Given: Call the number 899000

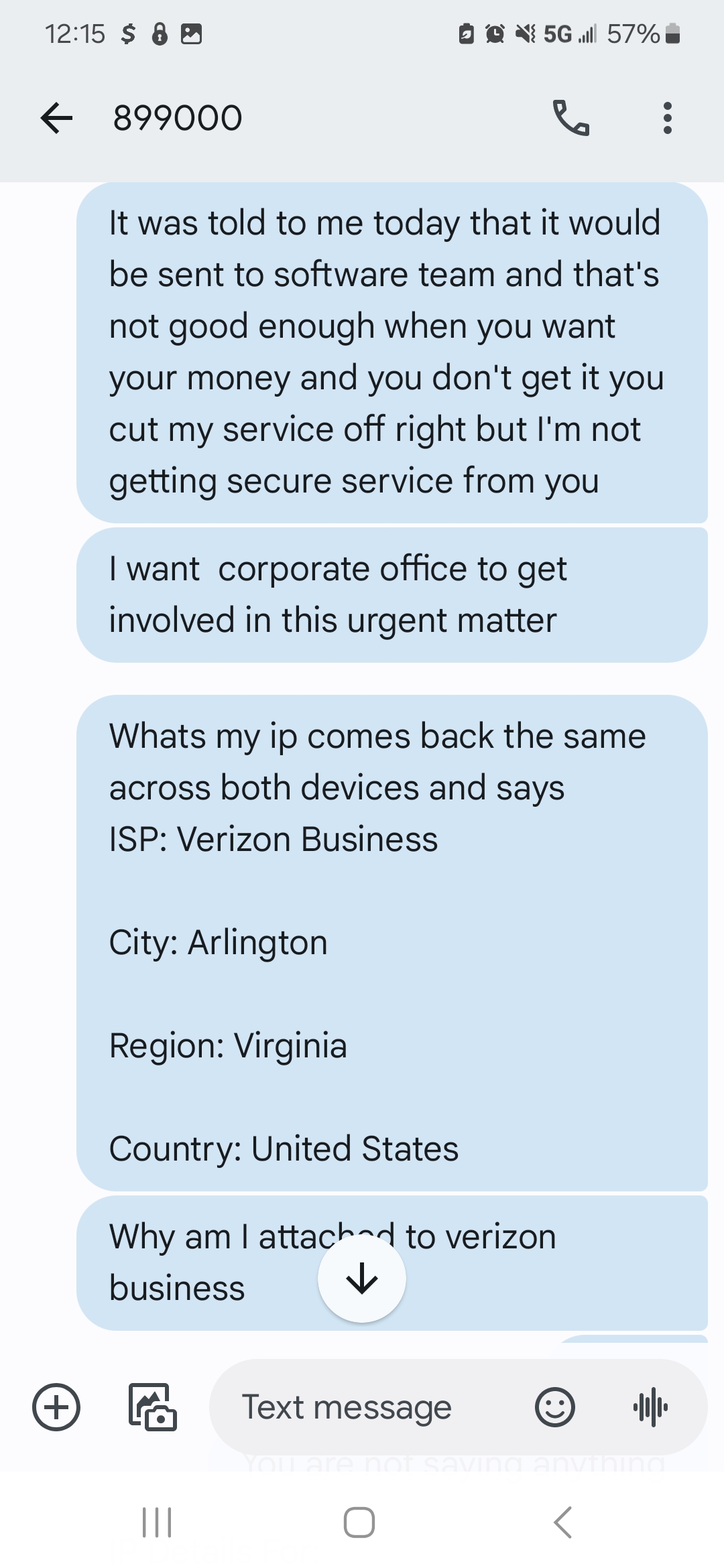Looking at the screenshot, I should coord(570,118).
